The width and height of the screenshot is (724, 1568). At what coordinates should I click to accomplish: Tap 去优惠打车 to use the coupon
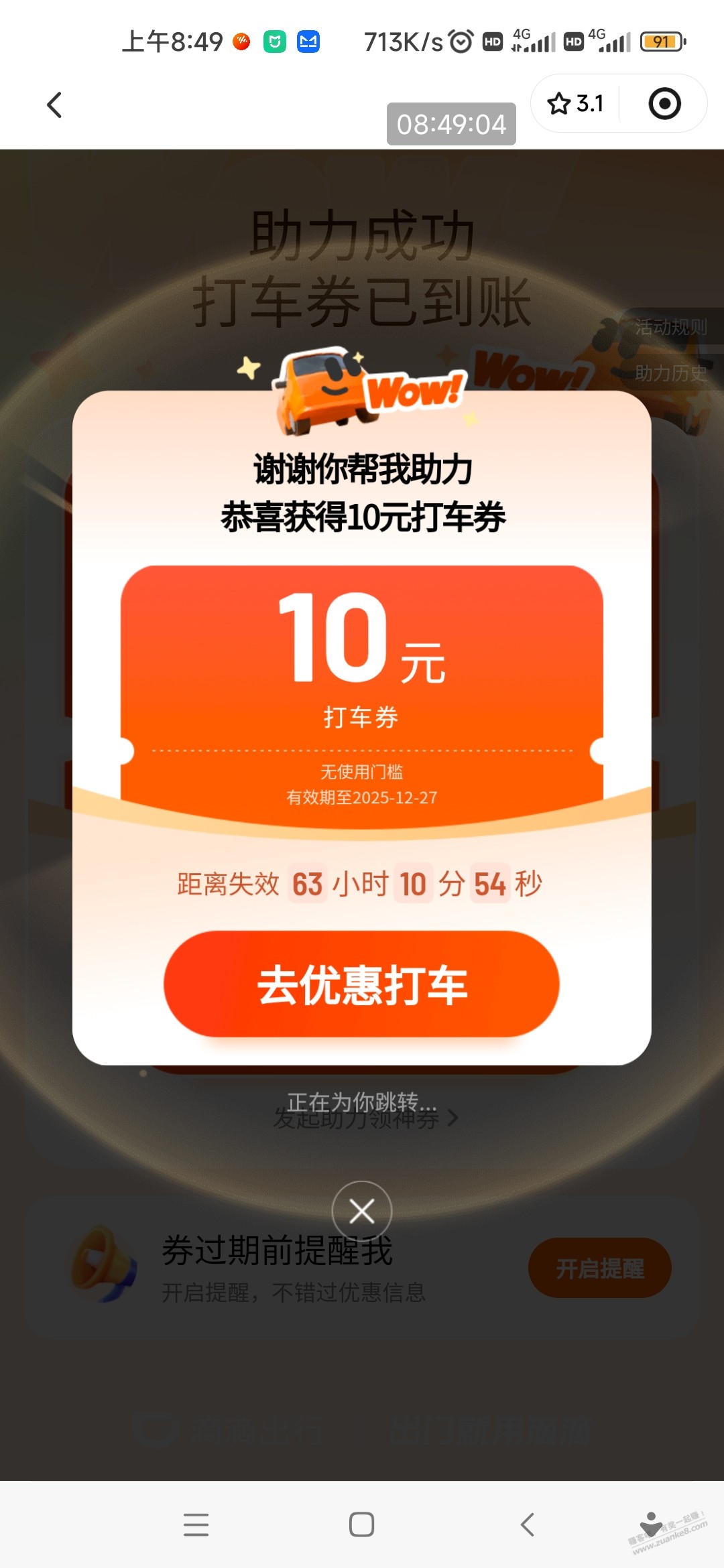(x=361, y=984)
